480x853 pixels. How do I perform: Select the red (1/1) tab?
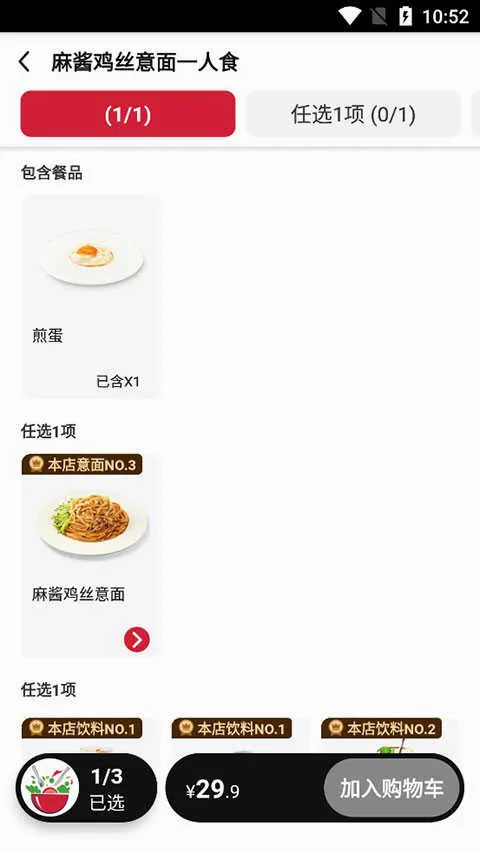tap(128, 114)
